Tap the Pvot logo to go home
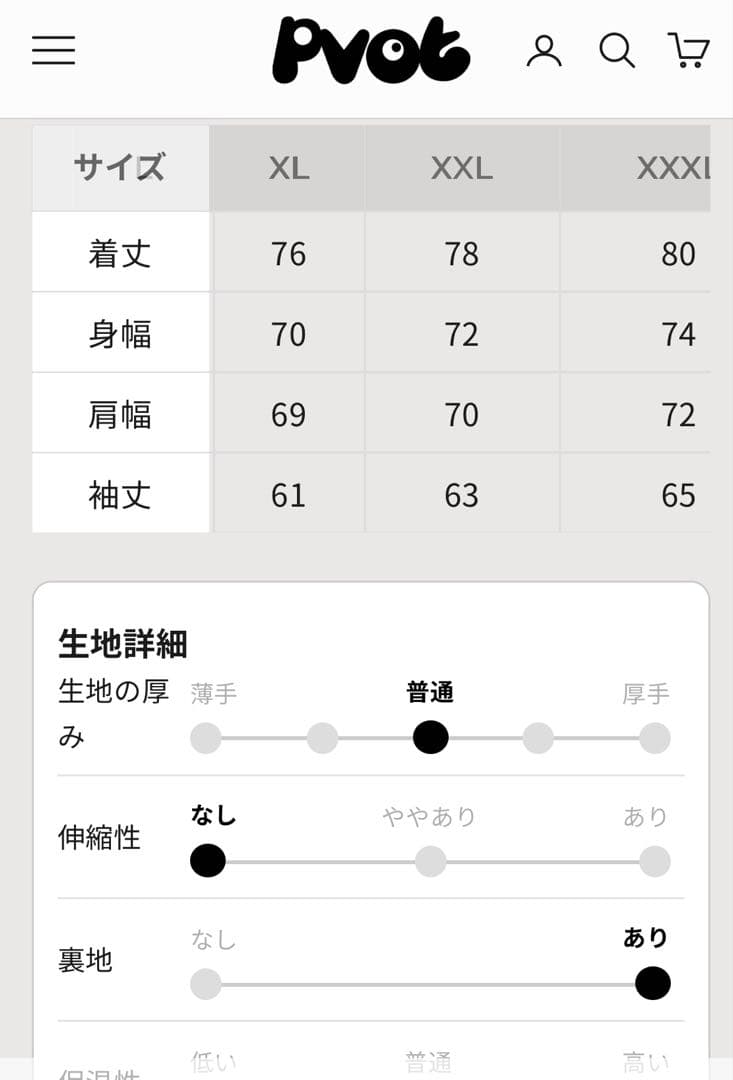 pos(371,50)
